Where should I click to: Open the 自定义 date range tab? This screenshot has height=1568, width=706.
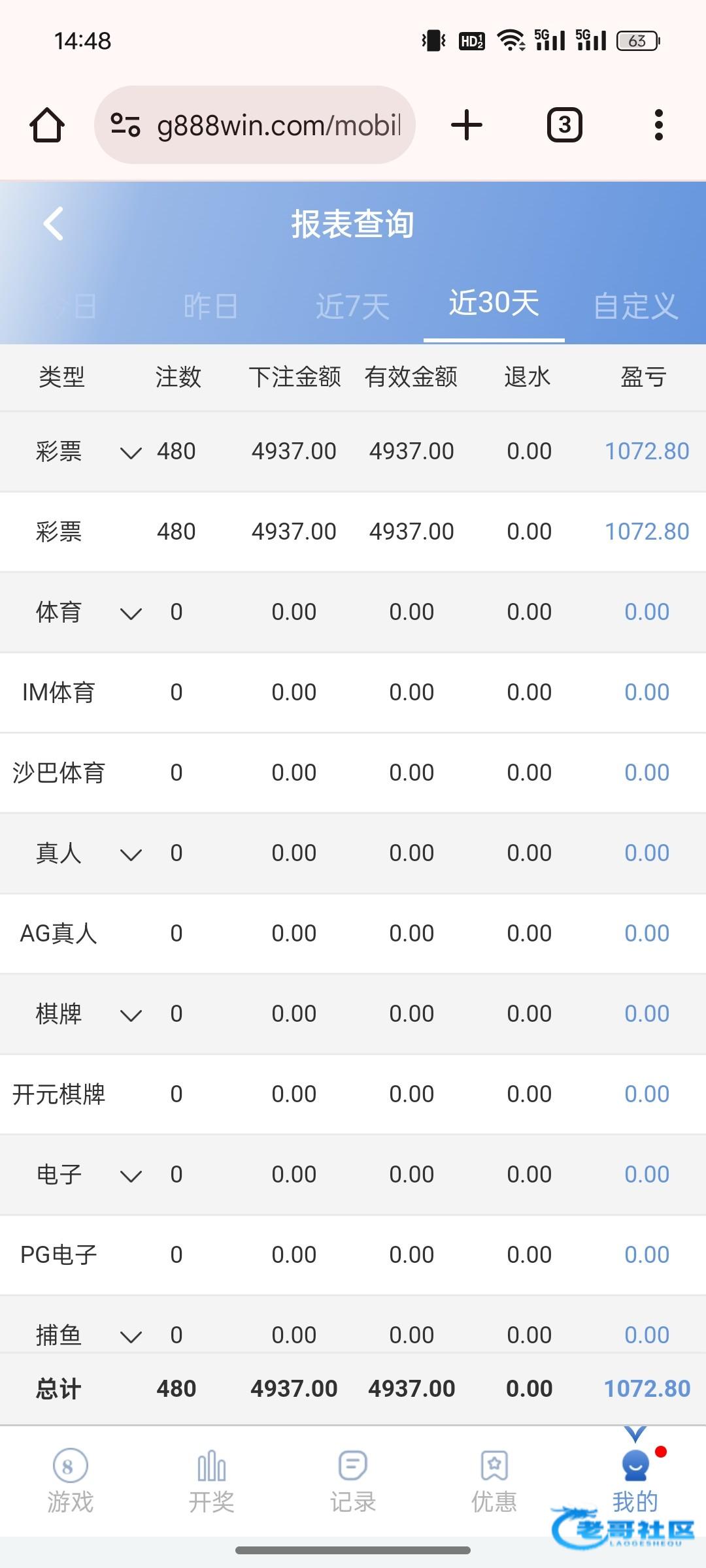[635, 306]
